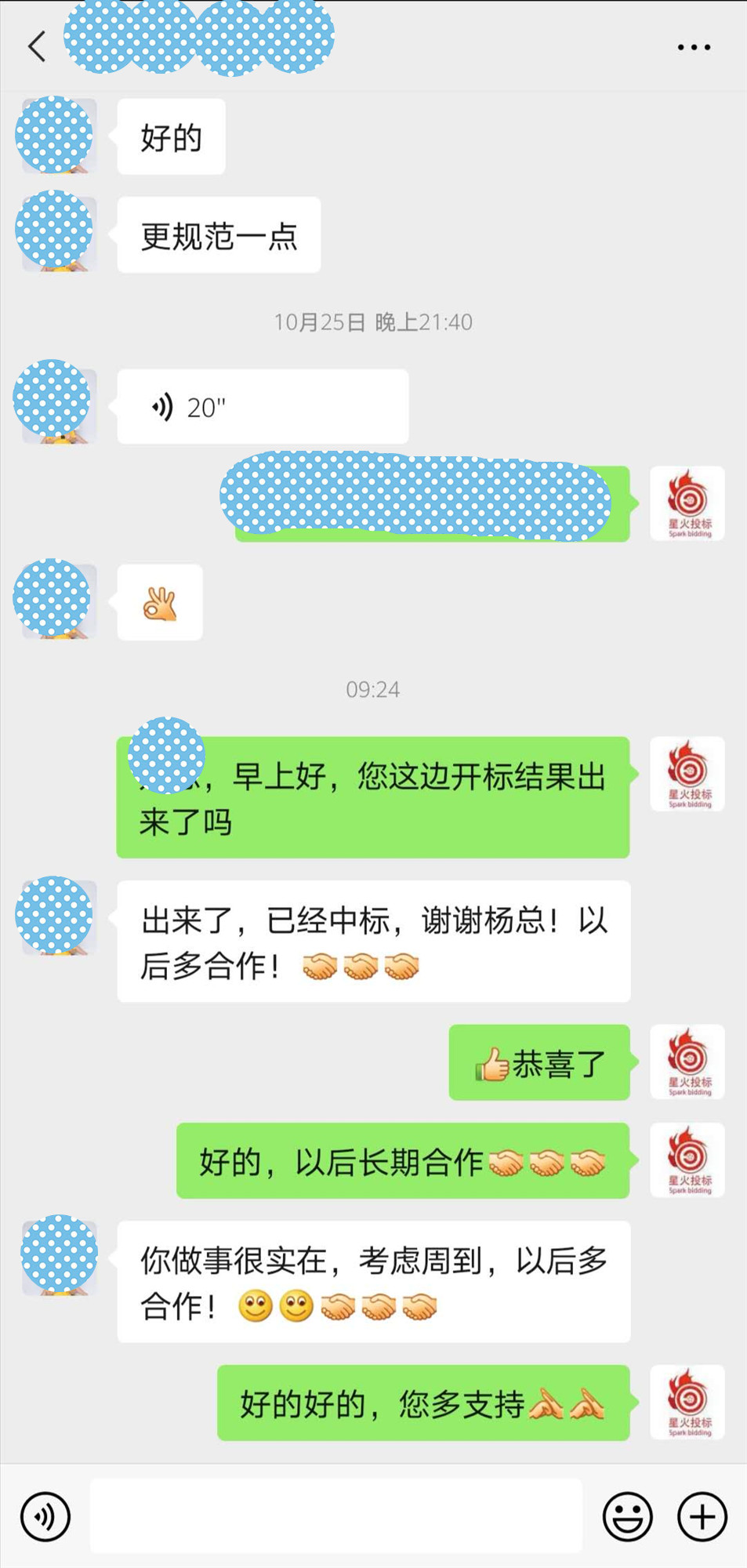Open the plus attachment menu
The image size is (747, 1568).
[702, 1516]
